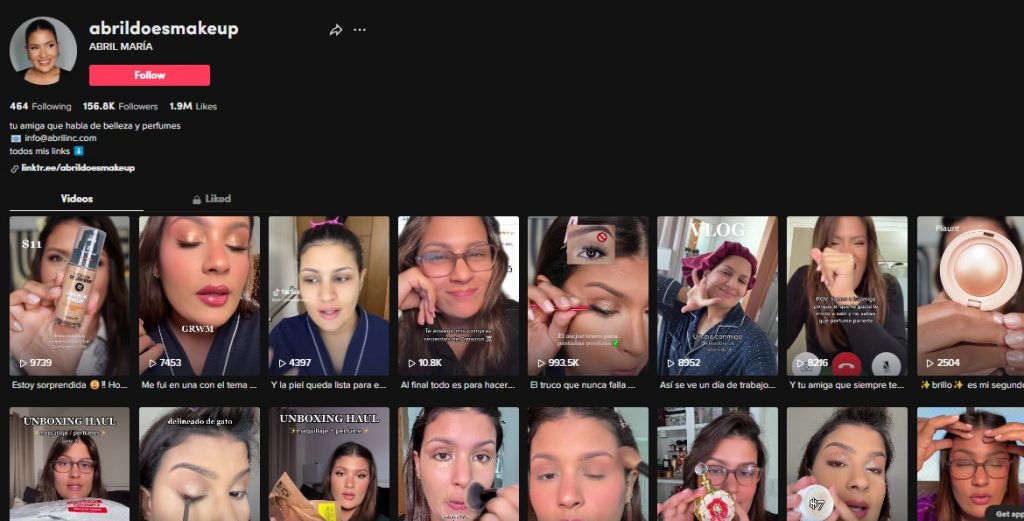Open the VLOG video with 8952 views
1024x521 pixels.
click(717, 295)
